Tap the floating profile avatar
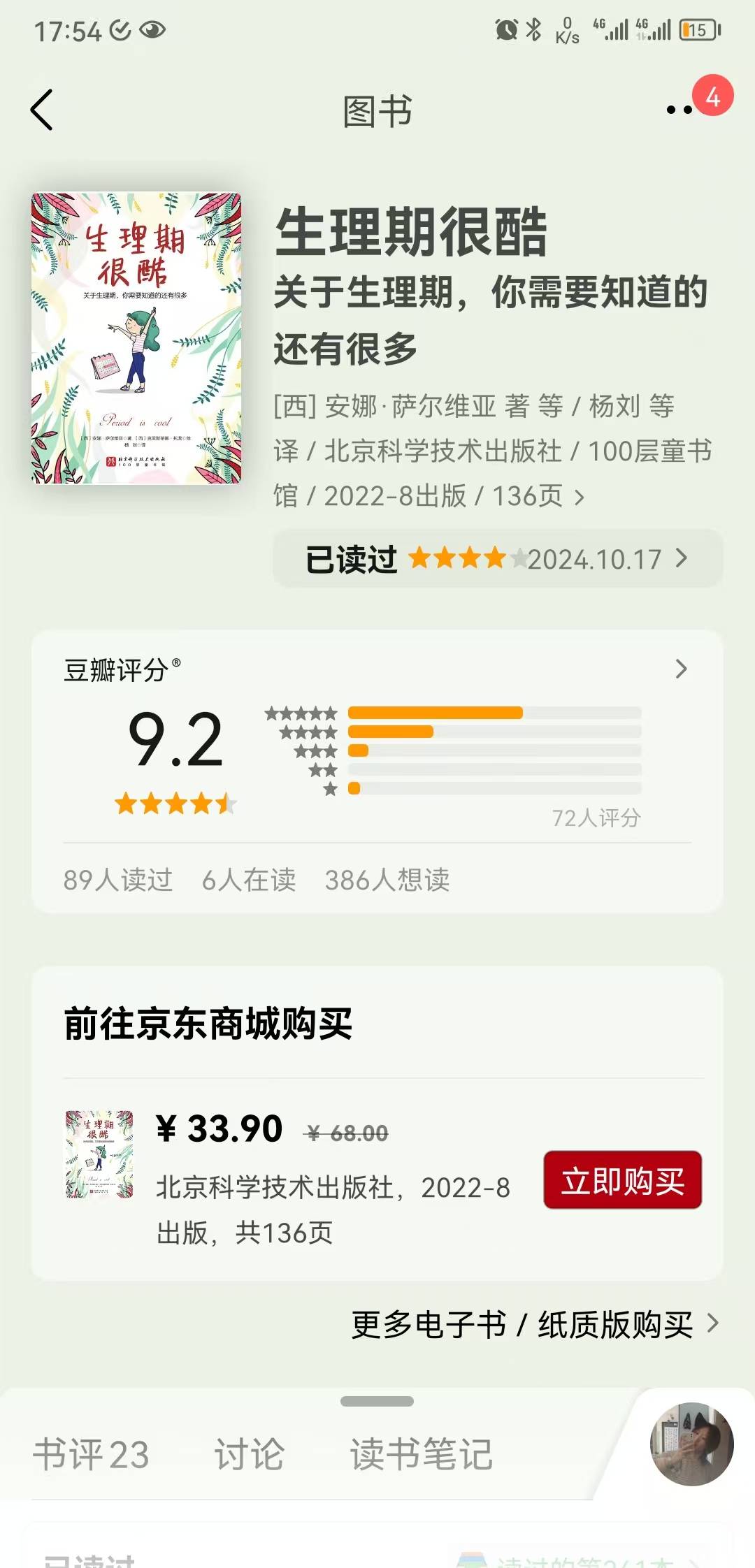 point(691,1444)
